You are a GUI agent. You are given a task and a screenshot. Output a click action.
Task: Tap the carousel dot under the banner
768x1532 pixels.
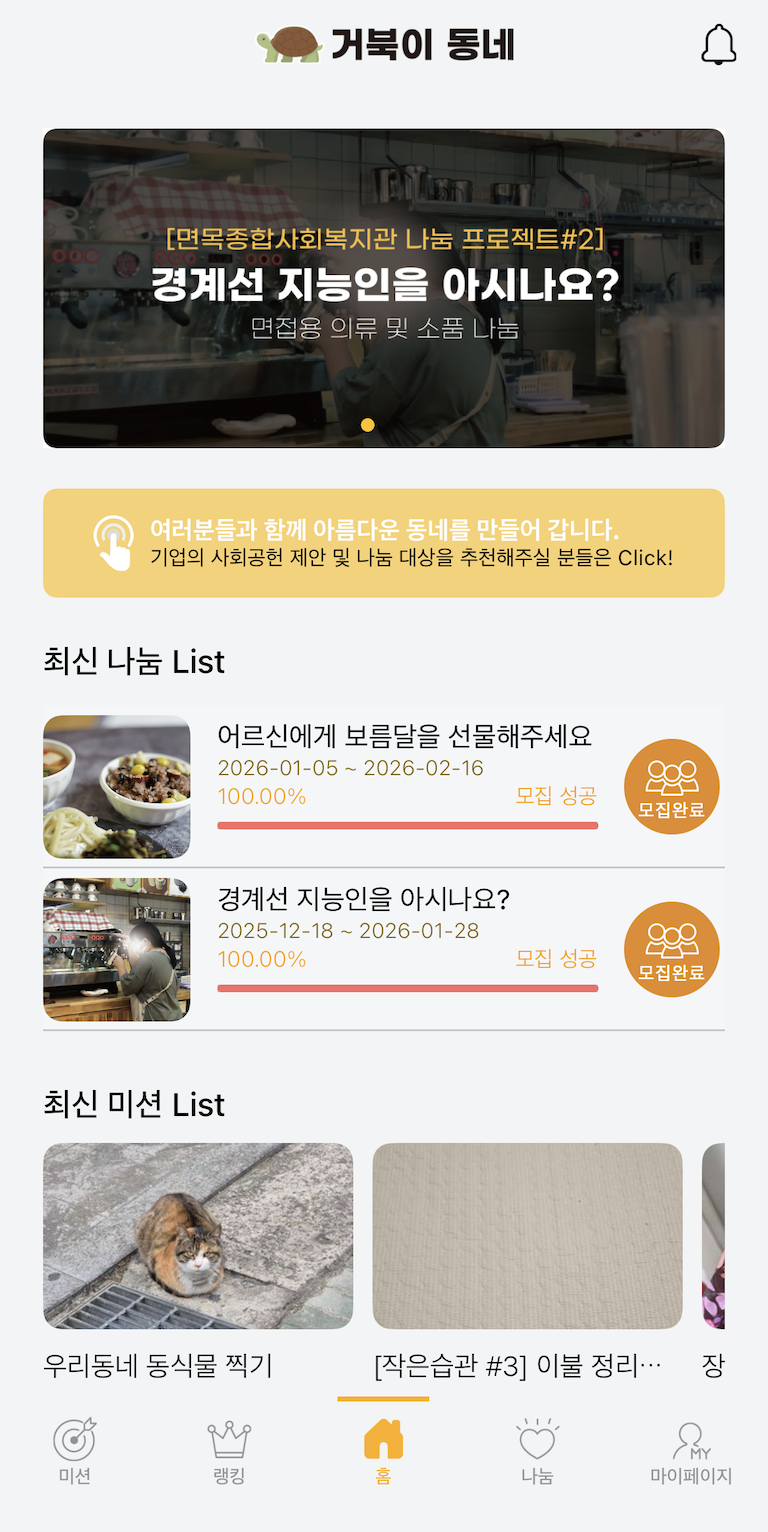click(367, 425)
